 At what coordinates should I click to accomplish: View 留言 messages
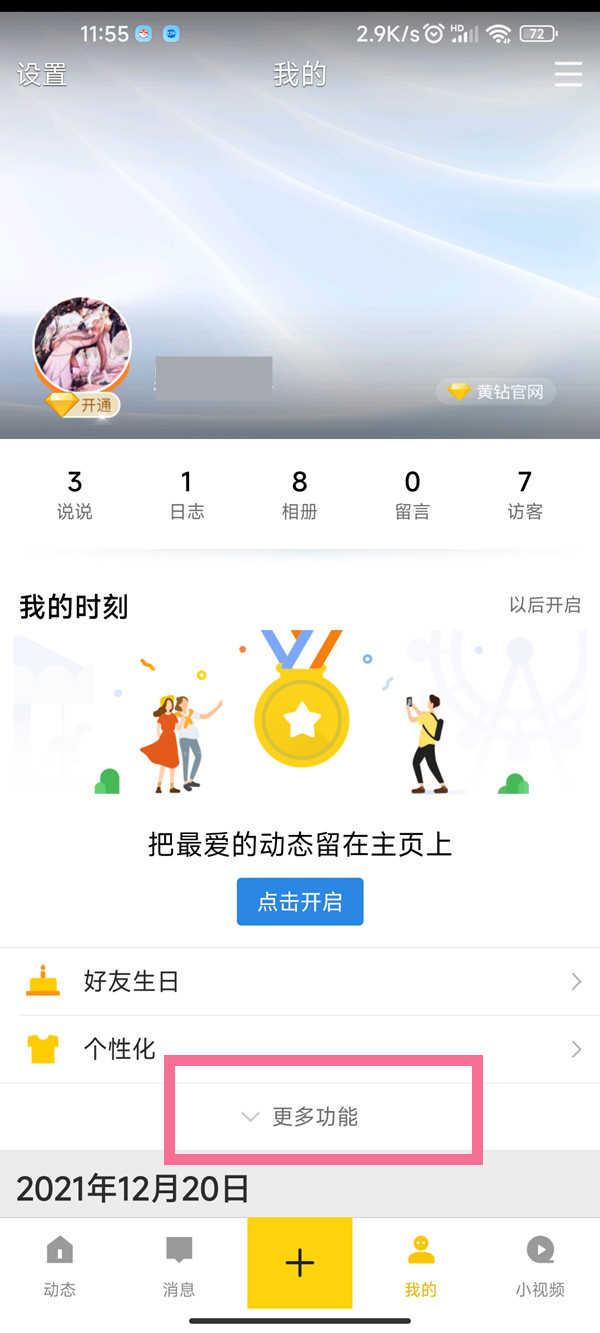tap(412, 496)
